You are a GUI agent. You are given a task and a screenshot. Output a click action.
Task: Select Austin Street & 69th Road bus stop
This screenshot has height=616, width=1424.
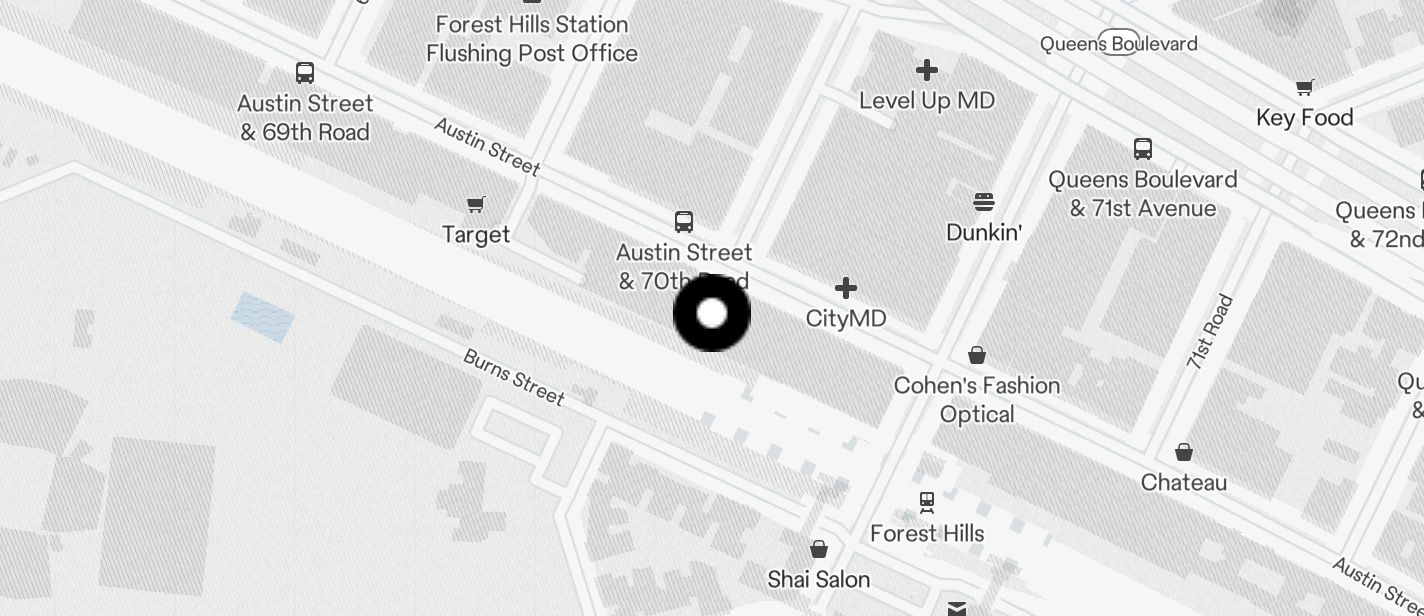click(305, 73)
